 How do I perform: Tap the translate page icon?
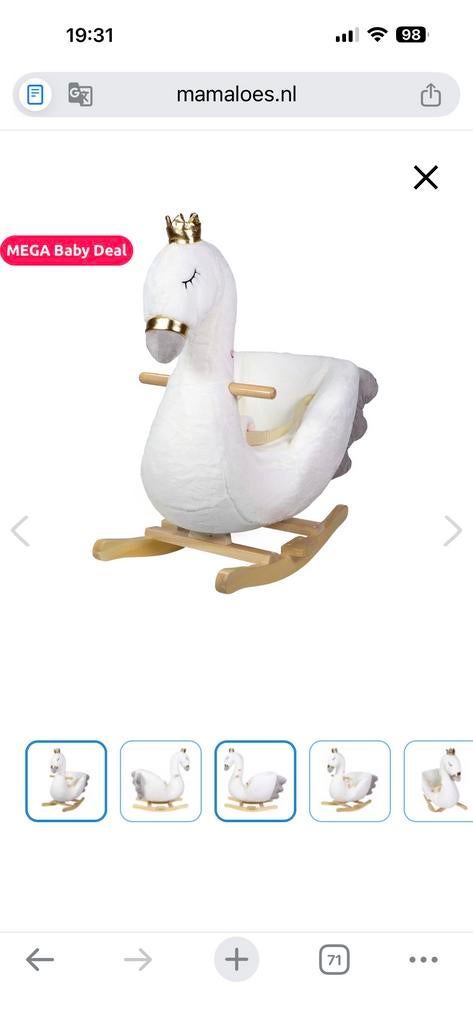(80, 95)
